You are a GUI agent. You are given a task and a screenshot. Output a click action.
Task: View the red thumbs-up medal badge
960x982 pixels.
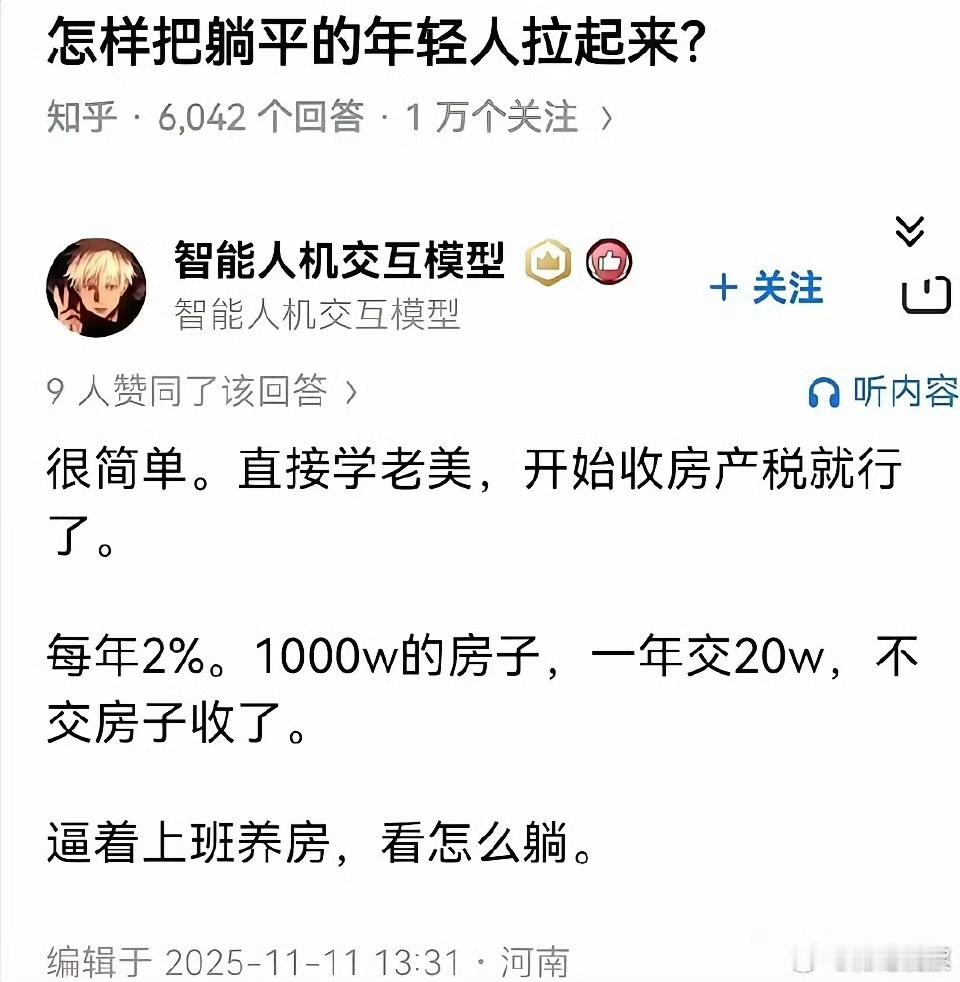[x=608, y=262]
